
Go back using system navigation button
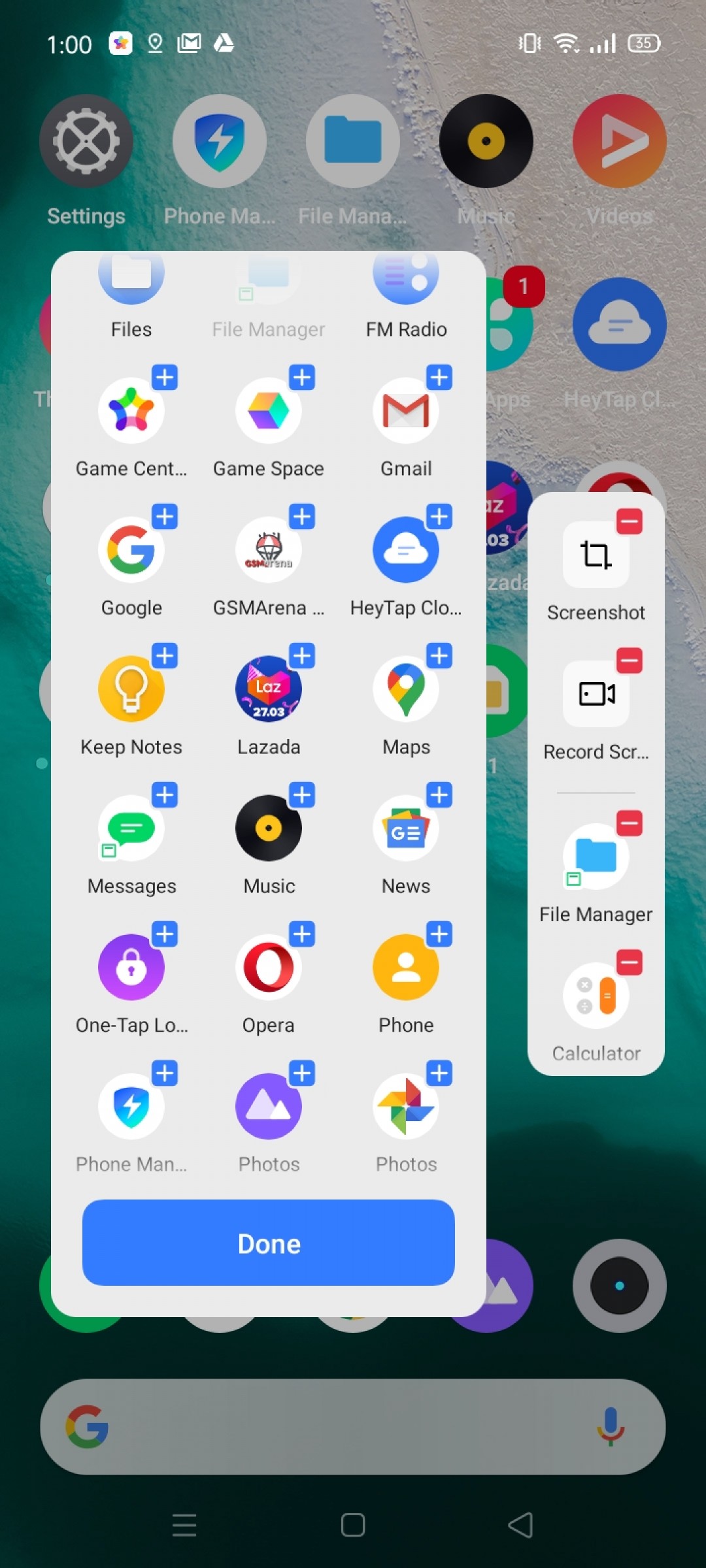click(x=521, y=1525)
